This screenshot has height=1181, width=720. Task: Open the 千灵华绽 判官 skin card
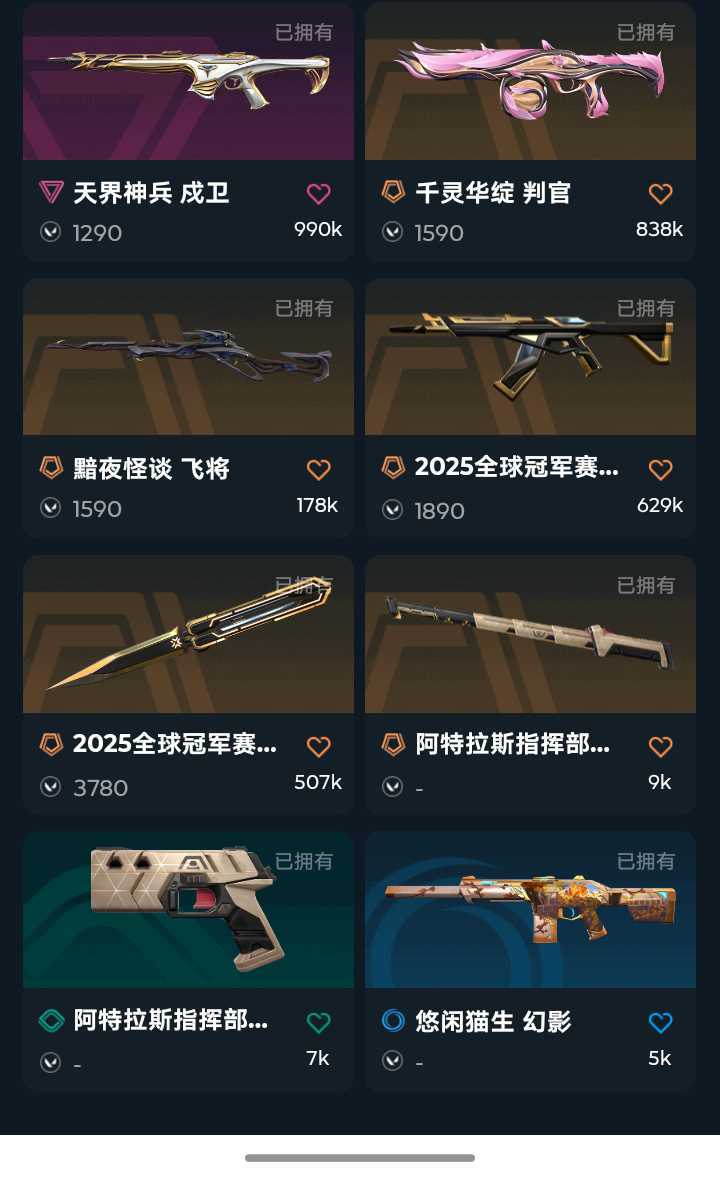(x=529, y=90)
